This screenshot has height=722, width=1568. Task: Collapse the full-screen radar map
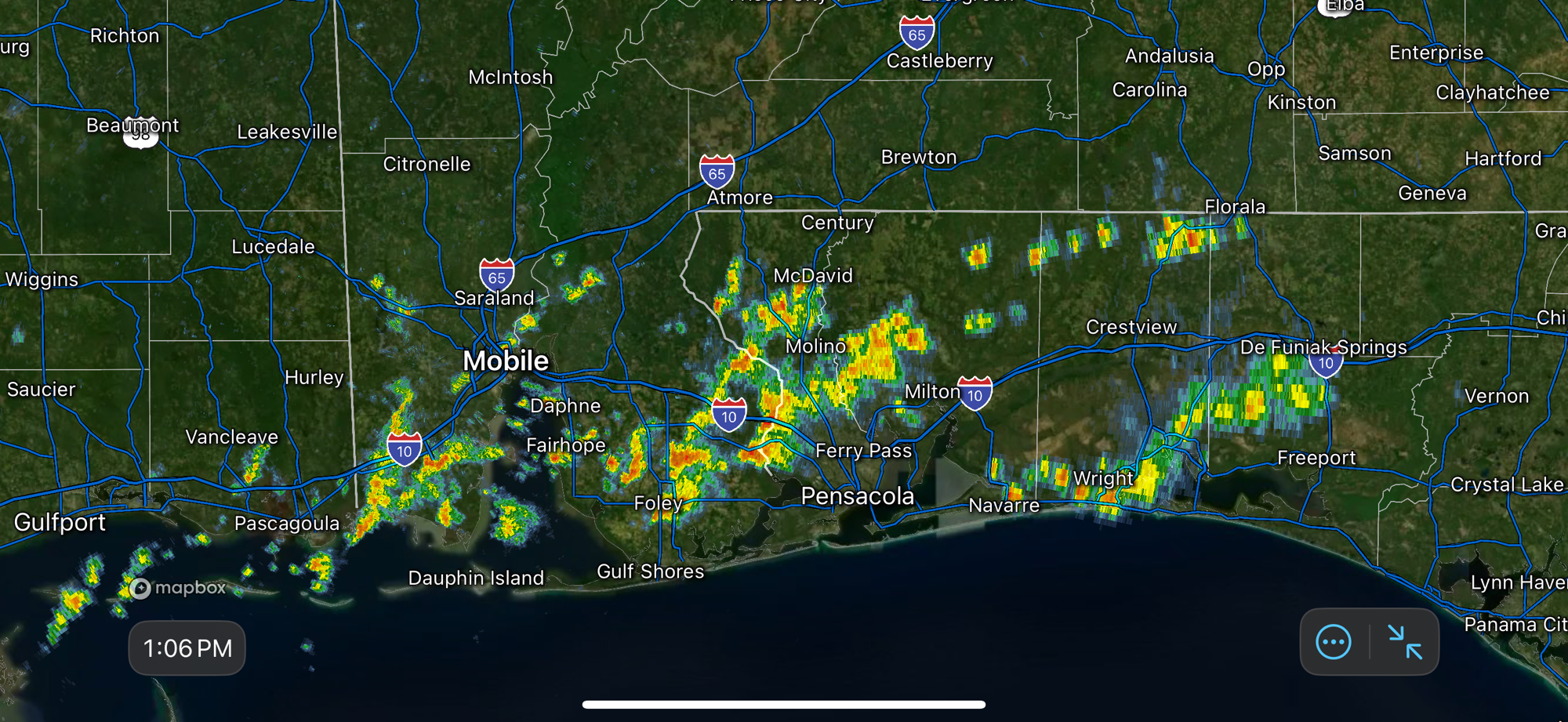(1404, 643)
